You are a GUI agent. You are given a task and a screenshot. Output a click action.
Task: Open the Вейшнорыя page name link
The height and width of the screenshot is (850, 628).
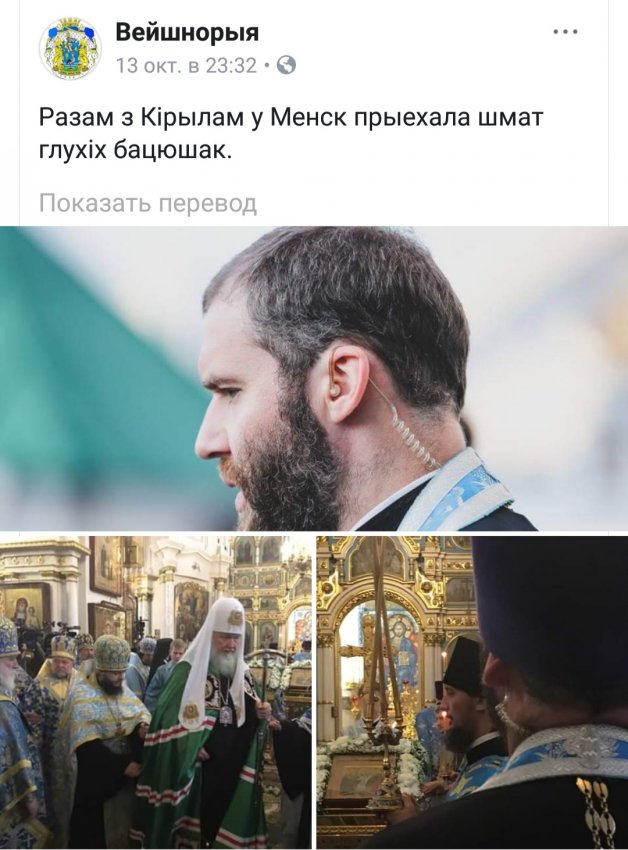[x=187, y=32]
